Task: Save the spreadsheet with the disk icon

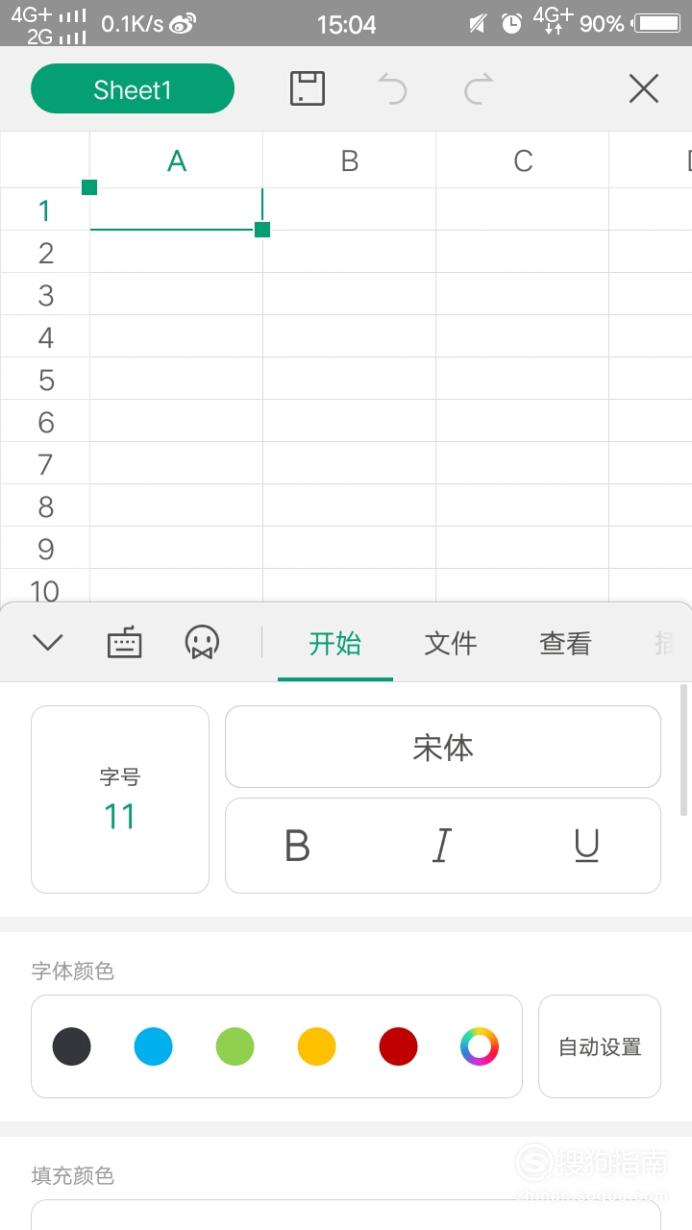Action: click(x=307, y=89)
